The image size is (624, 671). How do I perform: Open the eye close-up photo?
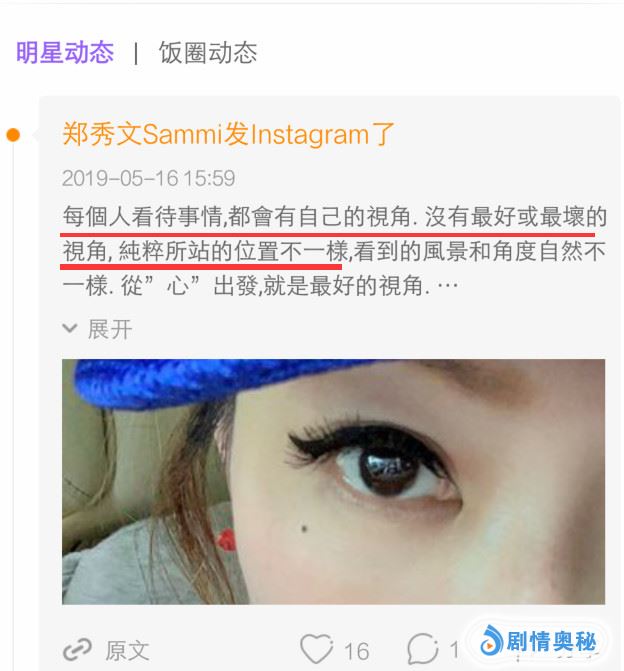pyautogui.click(x=333, y=480)
